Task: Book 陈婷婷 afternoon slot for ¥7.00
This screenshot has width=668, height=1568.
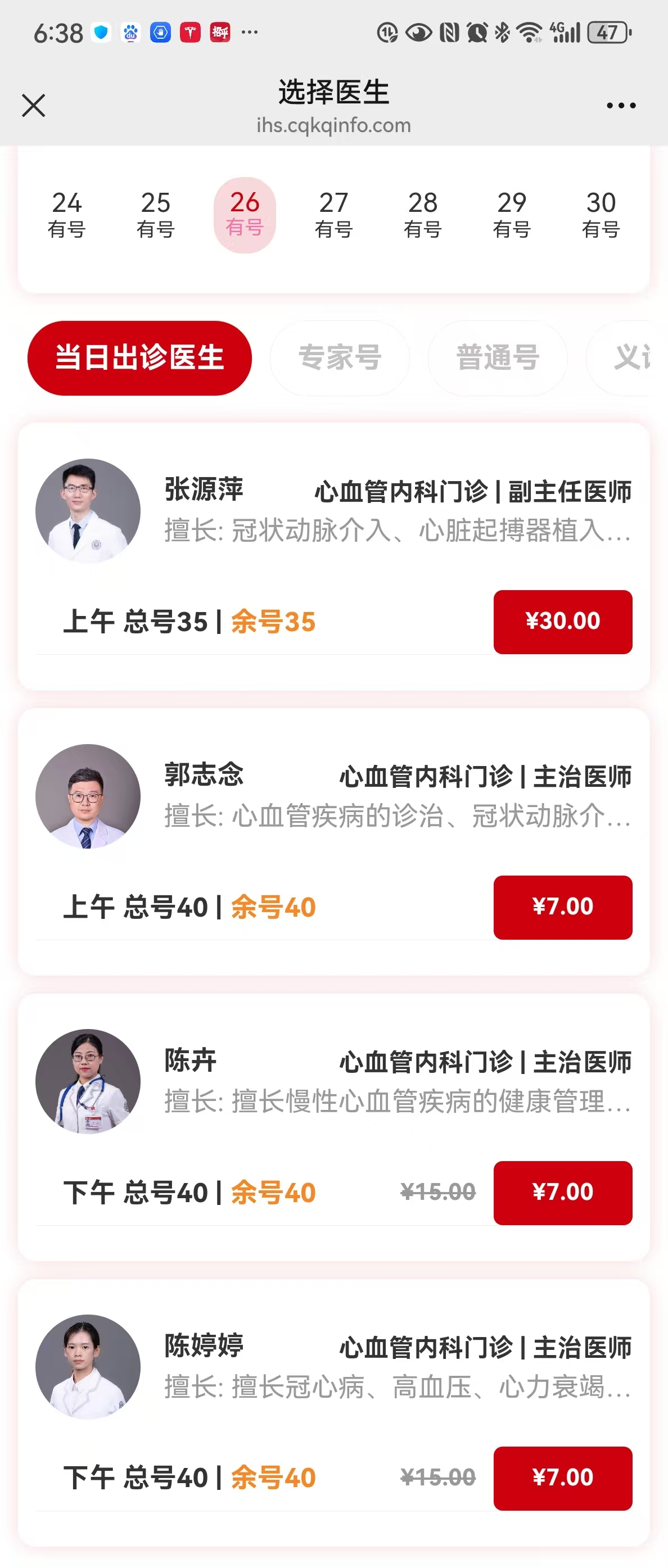Action: click(562, 1478)
